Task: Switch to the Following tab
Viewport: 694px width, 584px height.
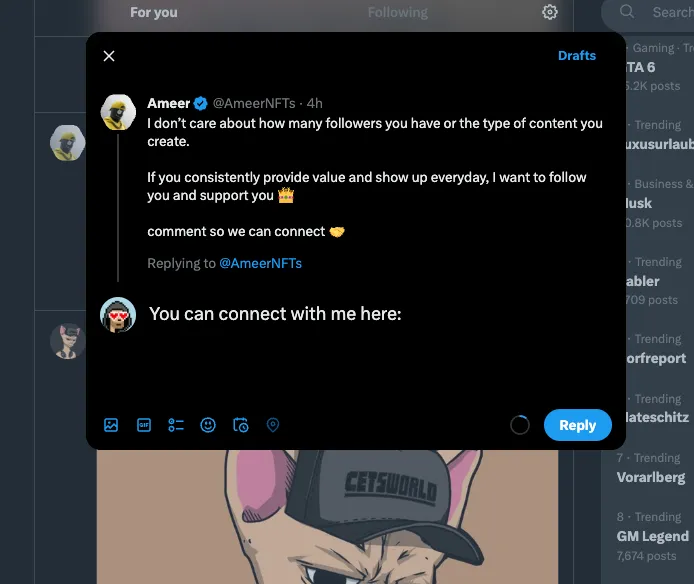Action: (x=397, y=13)
